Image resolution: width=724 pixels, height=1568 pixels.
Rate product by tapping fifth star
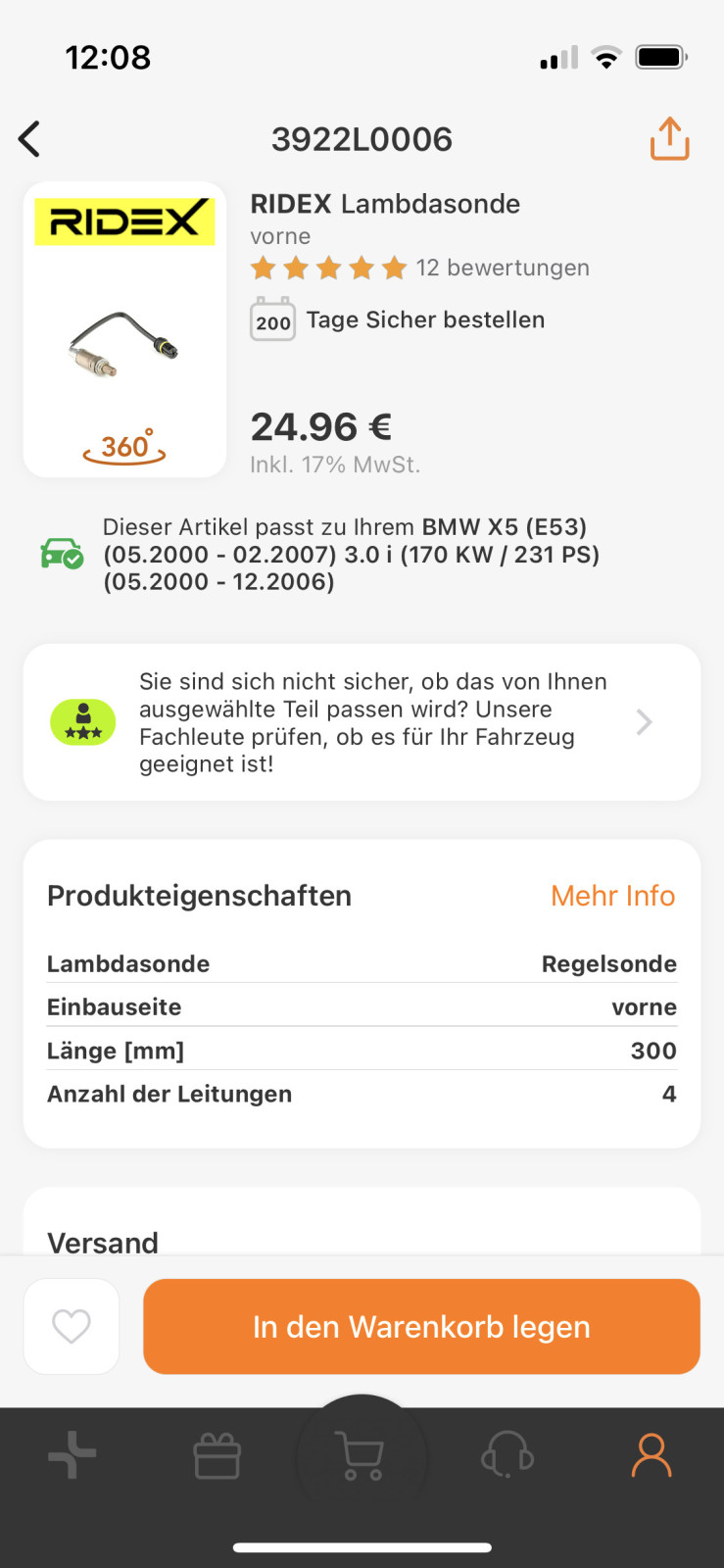[397, 267]
